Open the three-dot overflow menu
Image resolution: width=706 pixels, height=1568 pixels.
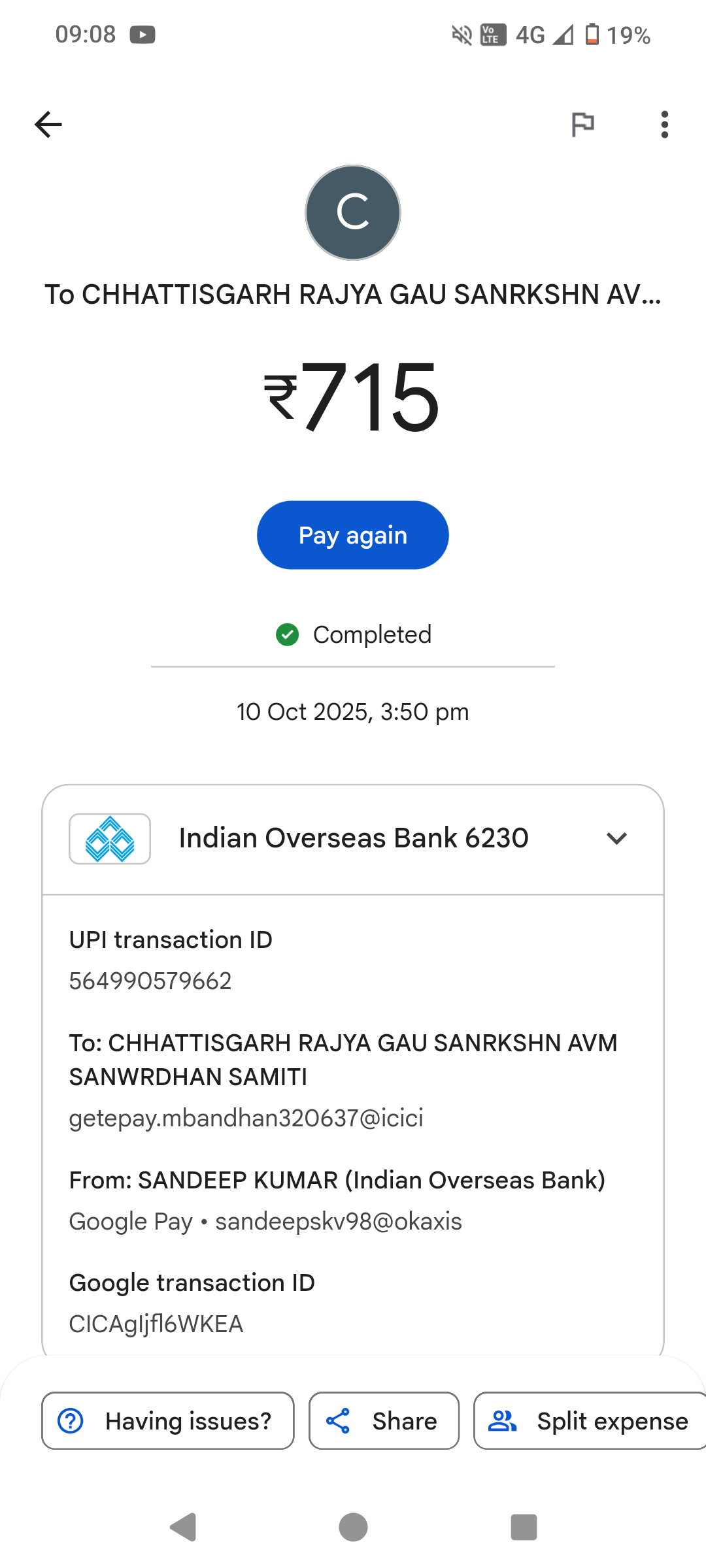pyautogui.click(x=664, y=124)
